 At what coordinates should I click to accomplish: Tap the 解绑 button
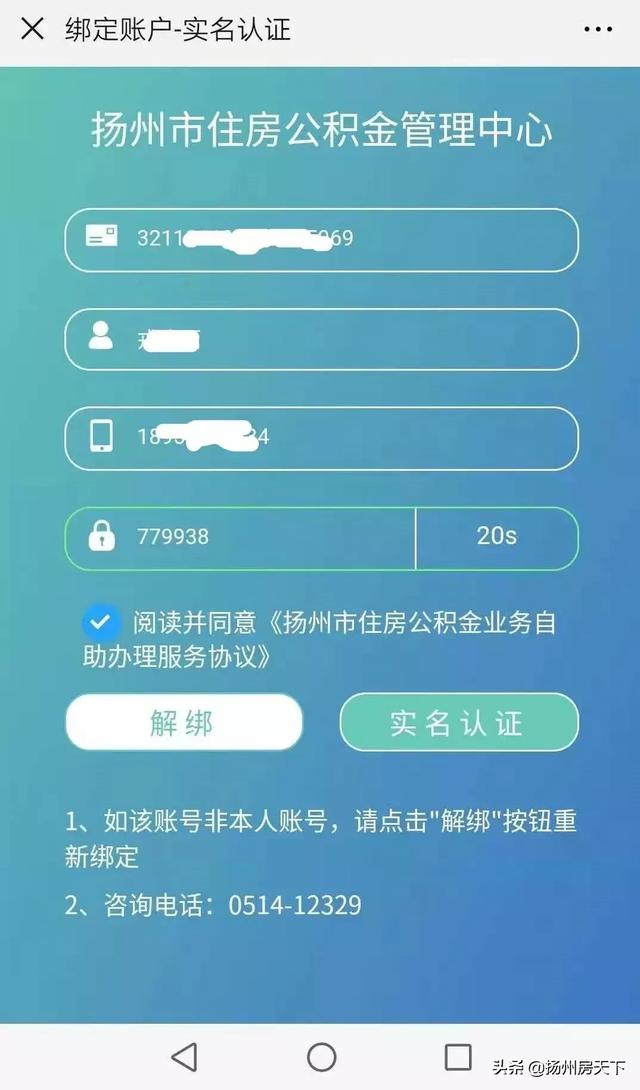tap(183, 722)
